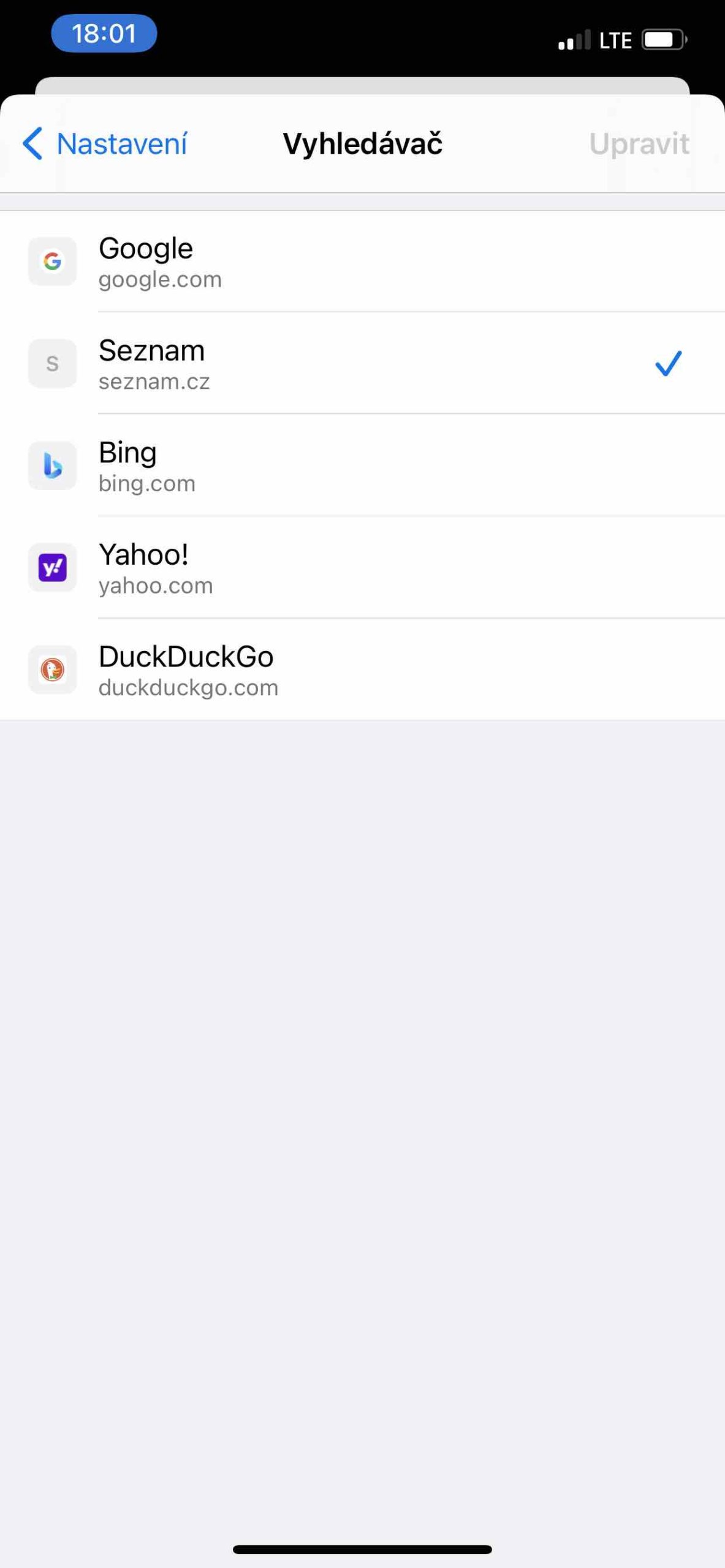
Task: Switch search engine to DuckDuckGo
Action: click(x=362, y=669)
